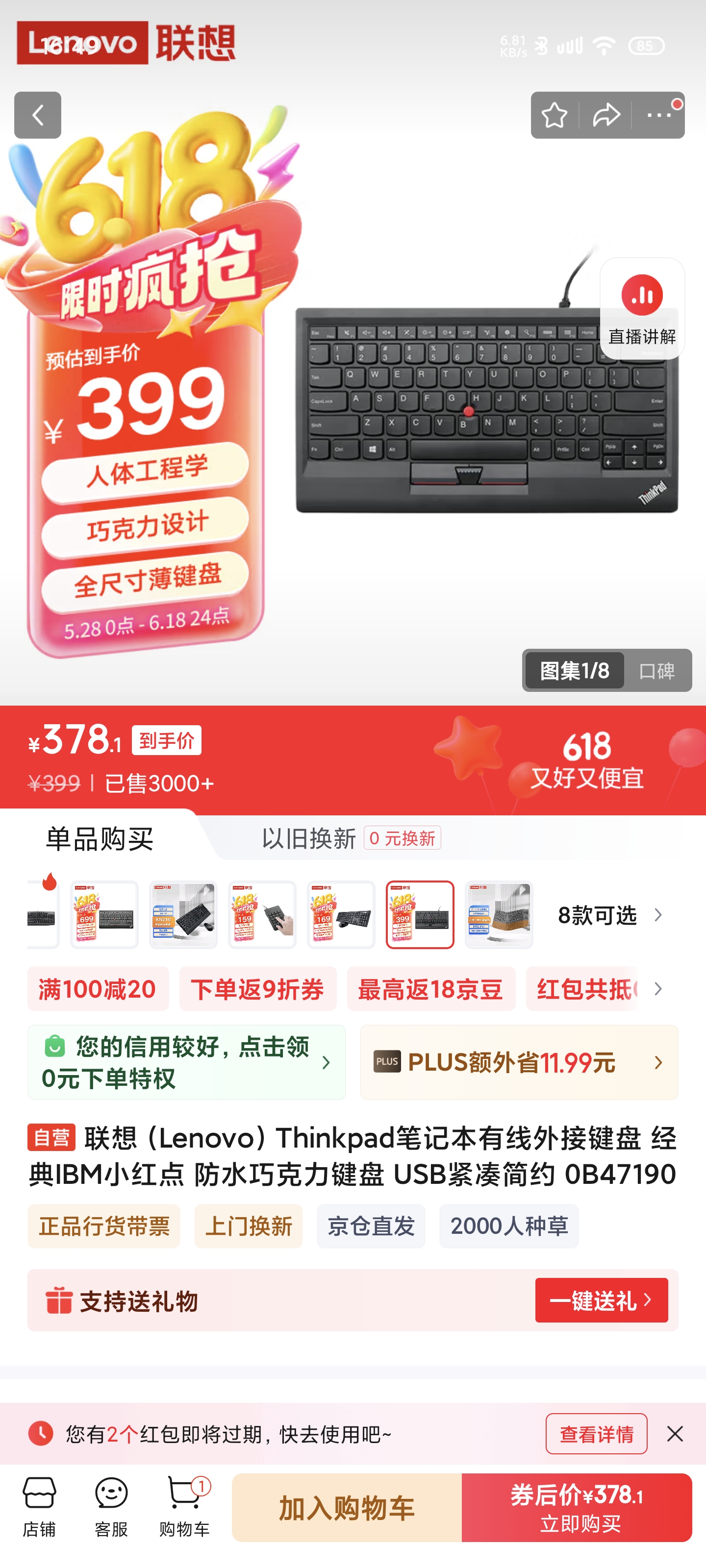
Task: Go back with the top-left arrow
Action: (x=38, y=115)
